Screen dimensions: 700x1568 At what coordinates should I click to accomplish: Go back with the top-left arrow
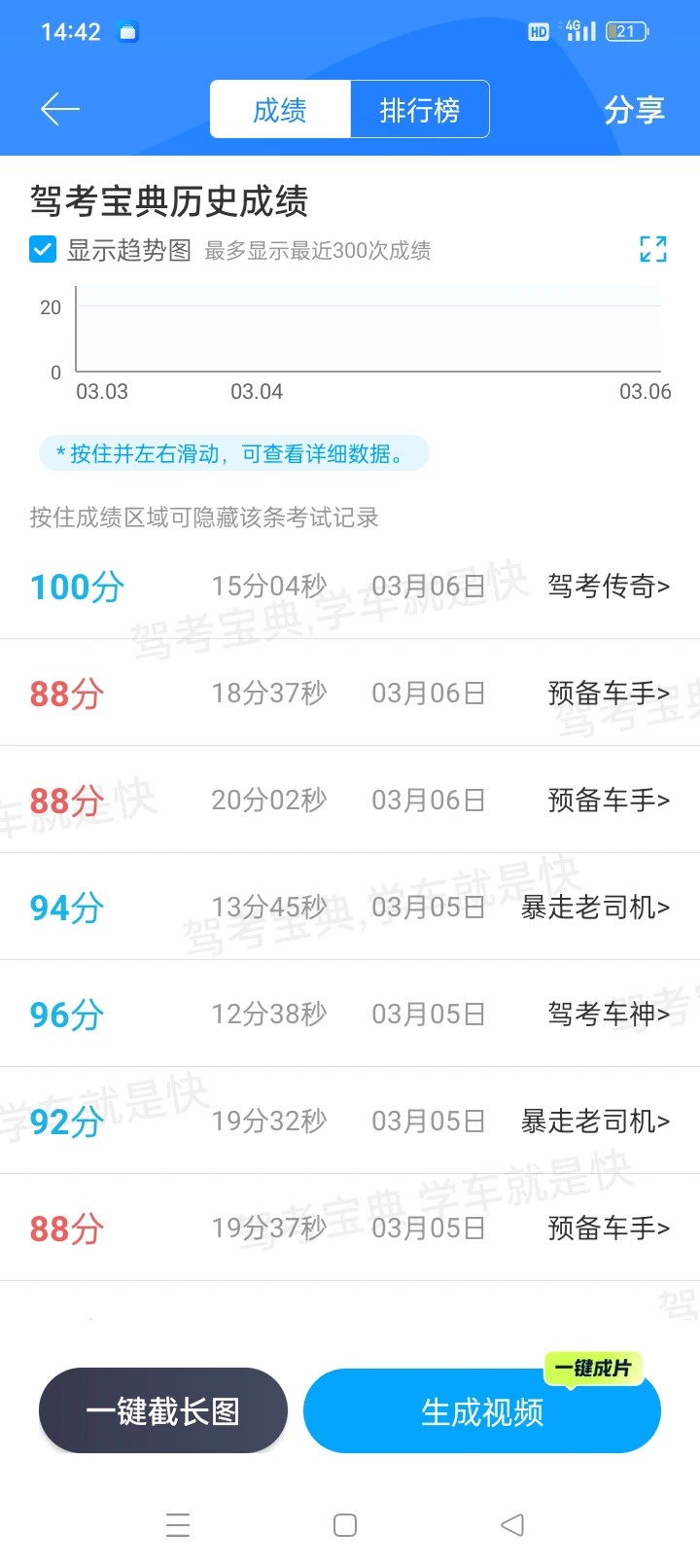59,109
